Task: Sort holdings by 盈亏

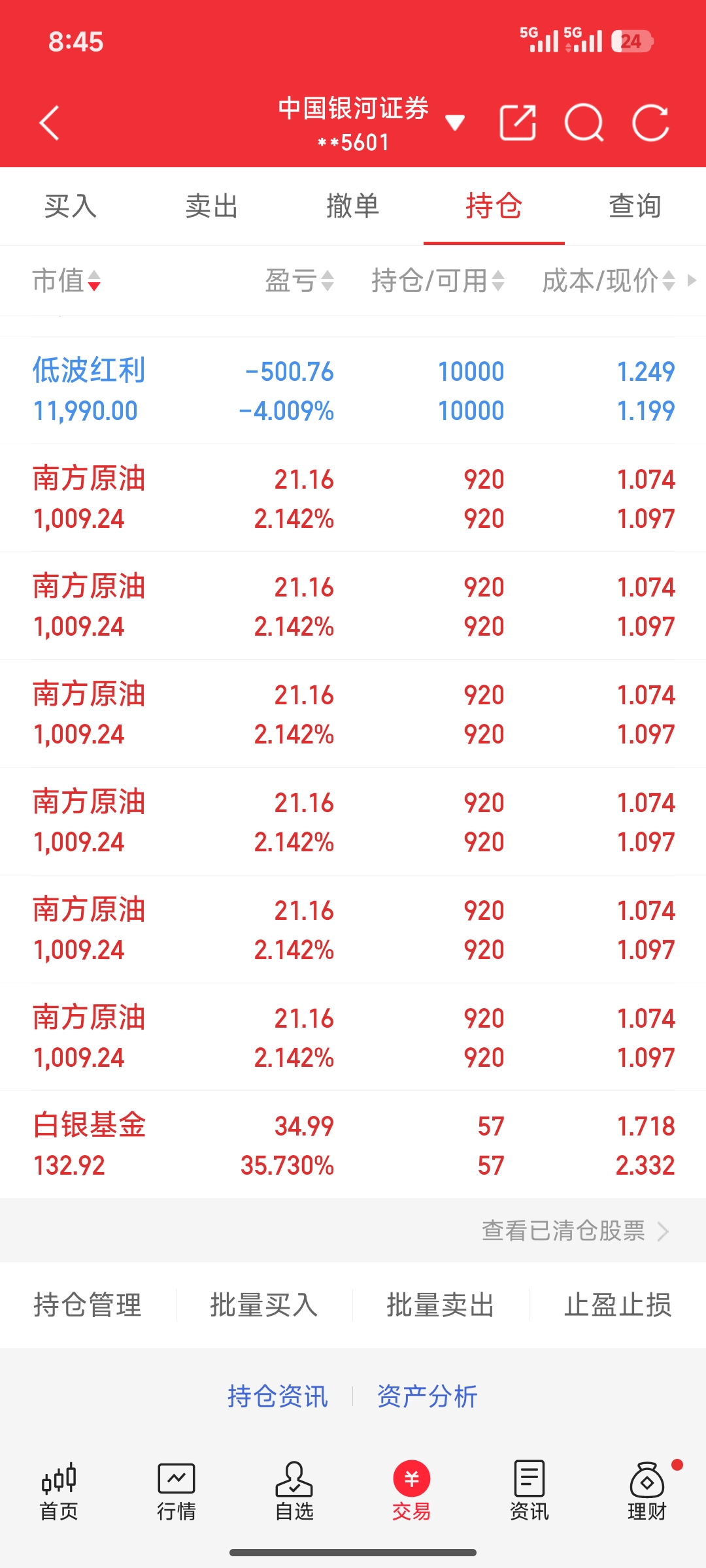Action: 299,281
